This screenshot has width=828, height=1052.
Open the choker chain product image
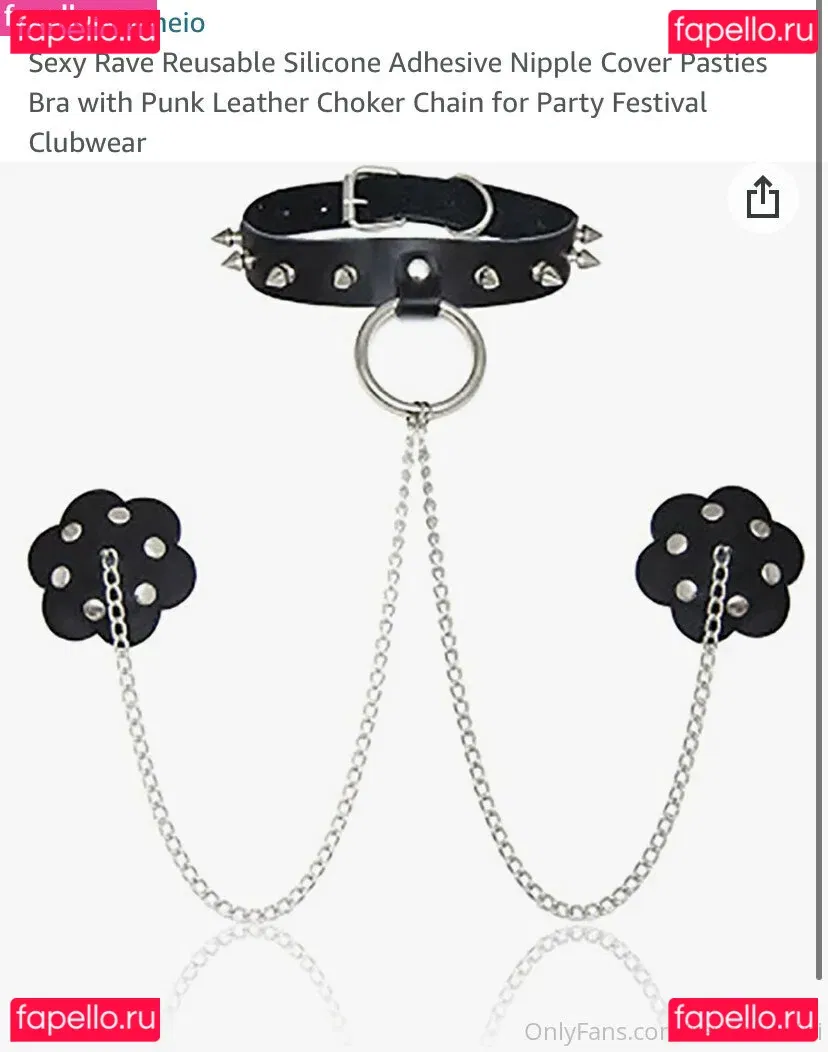(x=414, y=560)
